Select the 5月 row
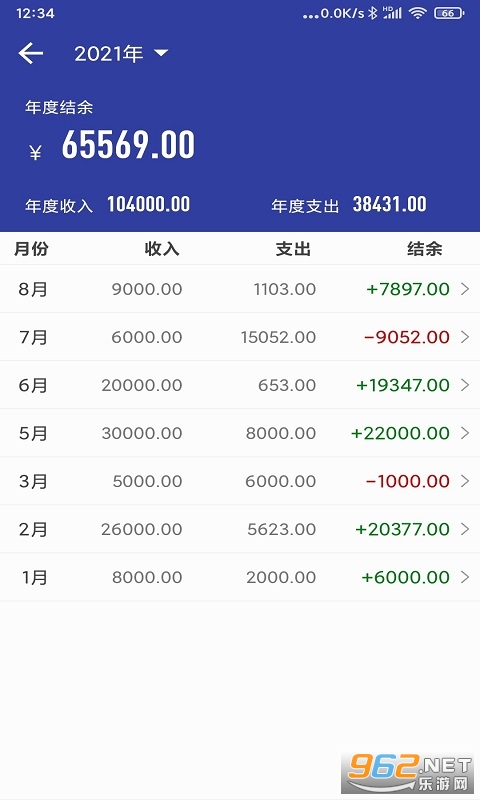The image size is (480, 800). [x=240, y=433]
